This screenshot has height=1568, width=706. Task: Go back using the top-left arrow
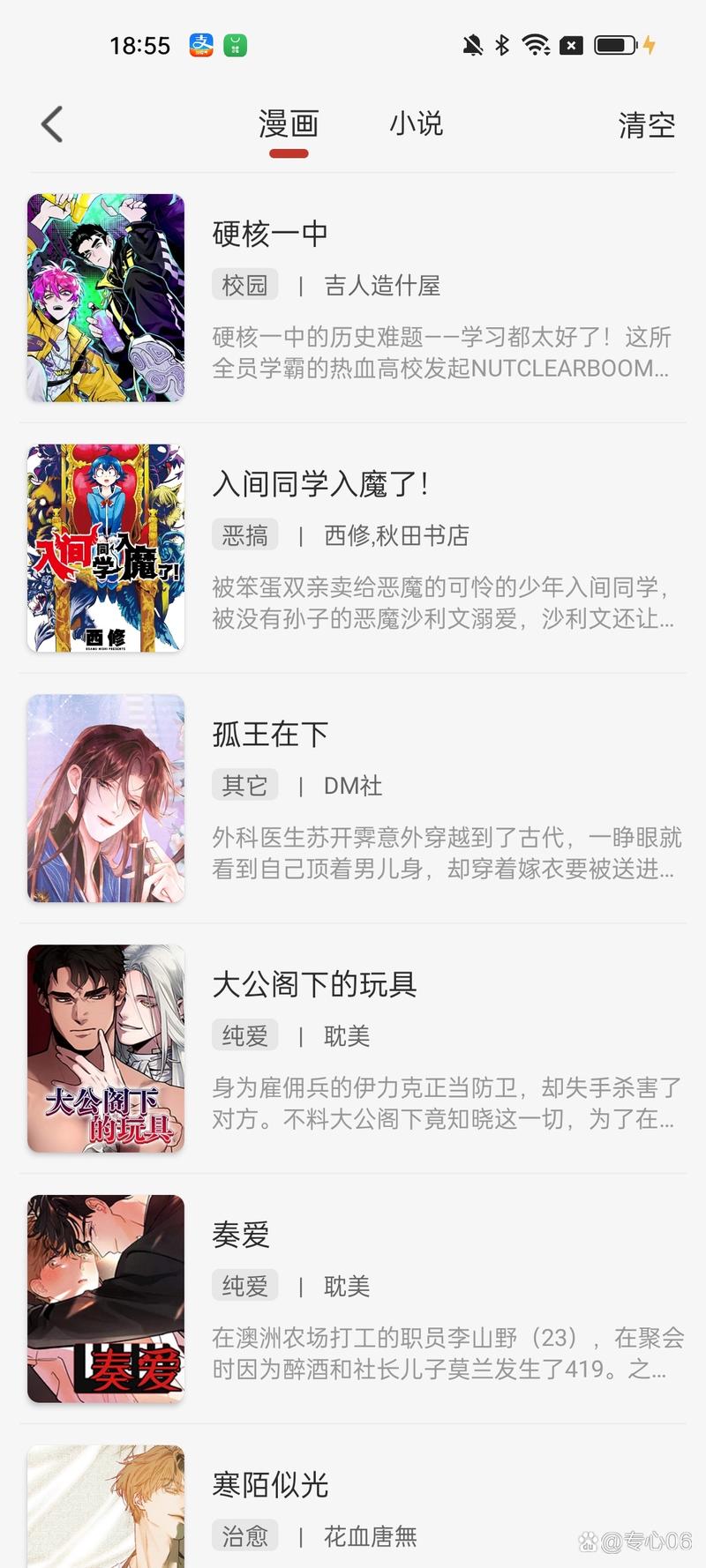53,124
